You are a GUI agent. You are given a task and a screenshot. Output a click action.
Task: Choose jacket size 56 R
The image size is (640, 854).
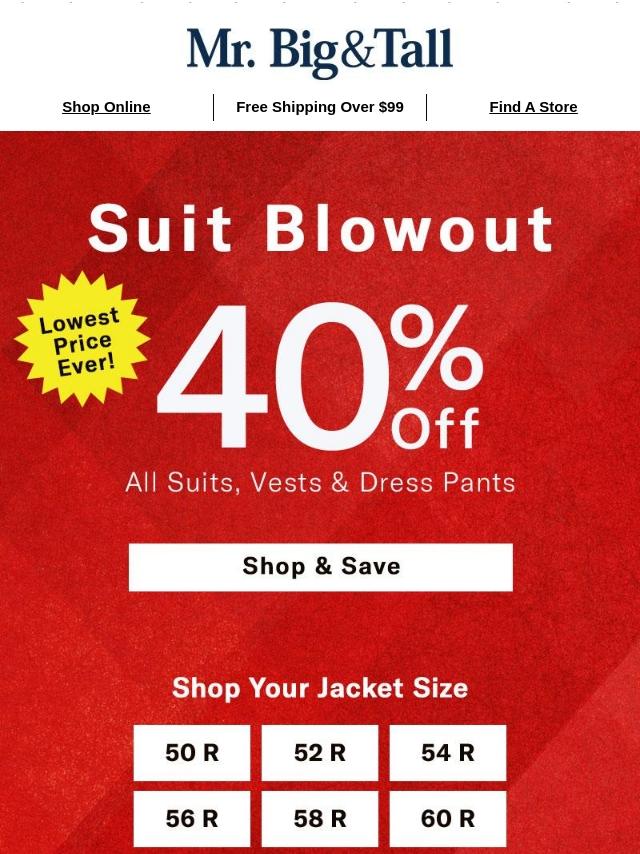pyautogui.click(x=192, y=819)
